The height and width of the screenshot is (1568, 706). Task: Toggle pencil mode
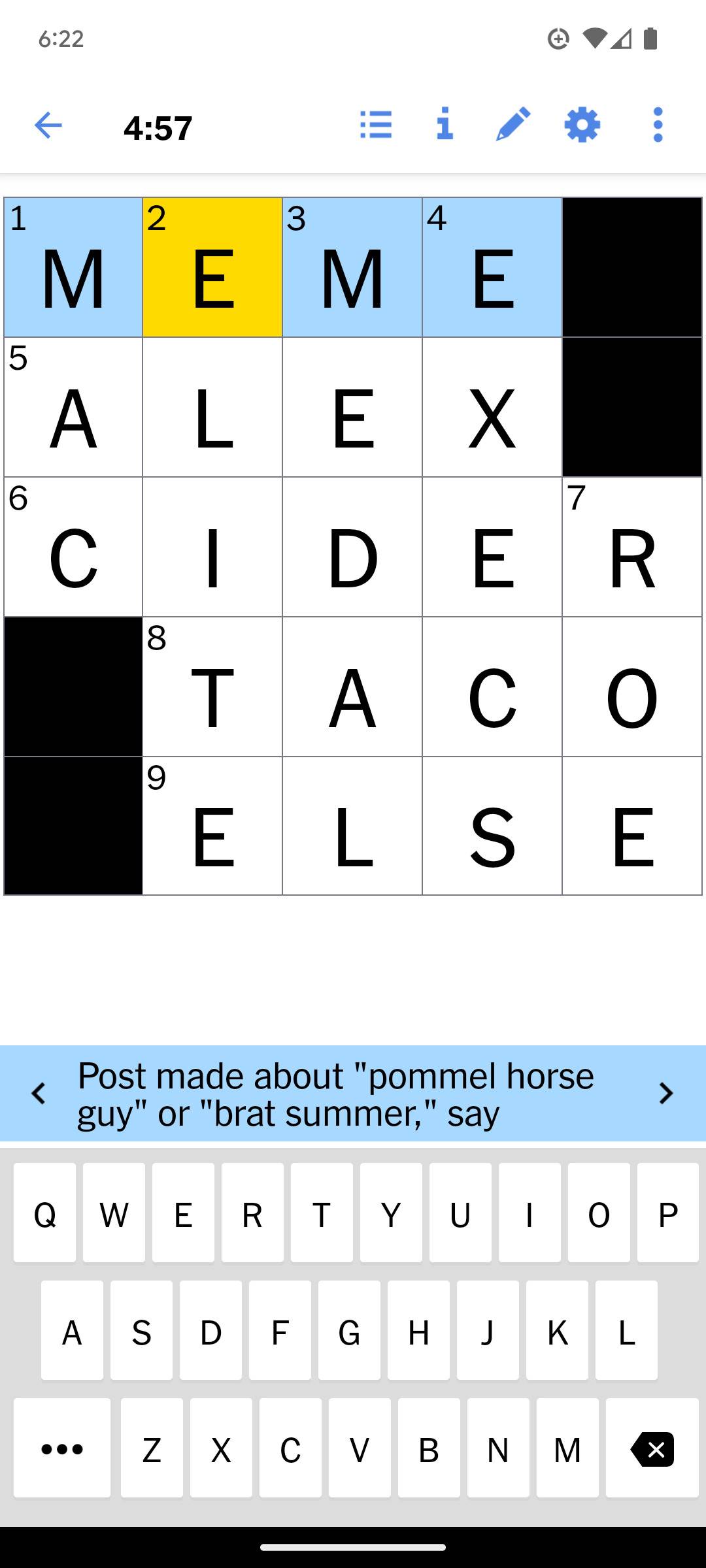[513, 125]
